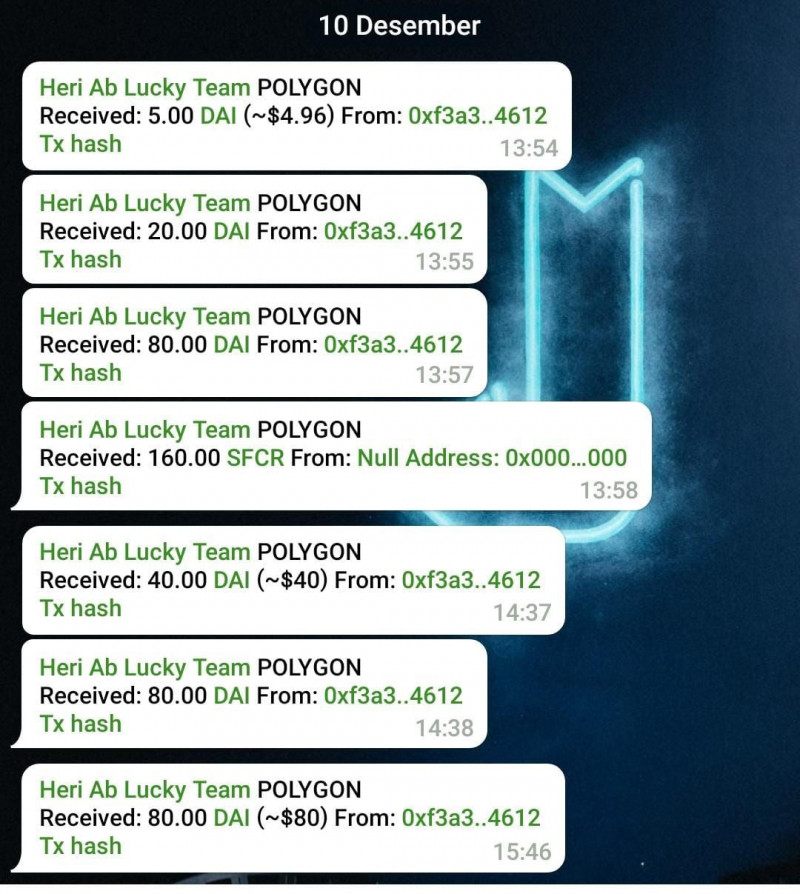Open Tx hash link in 13:57 message
The image size is (800, 894).
tap(80, 373)
